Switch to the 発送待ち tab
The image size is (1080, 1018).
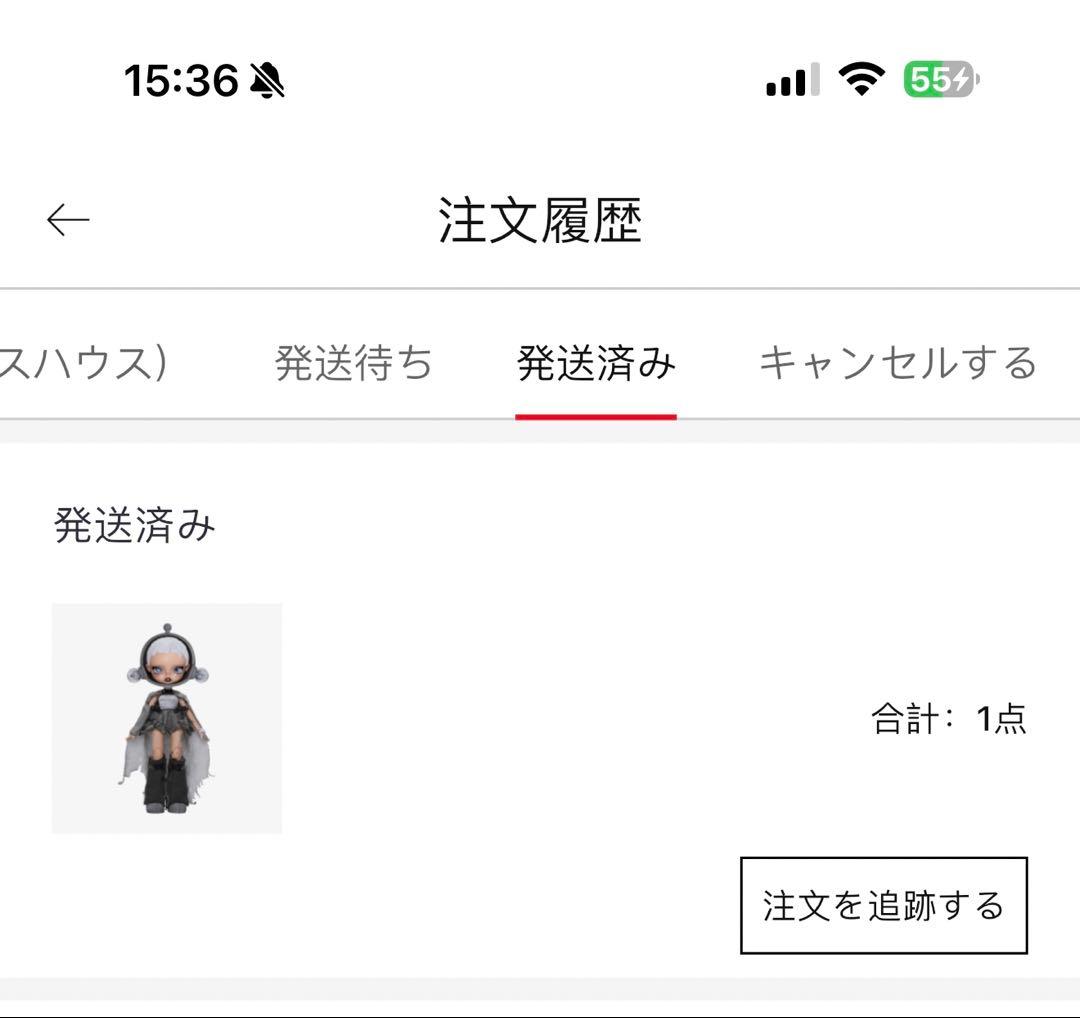pyautogui.click(x=354, y=362)
